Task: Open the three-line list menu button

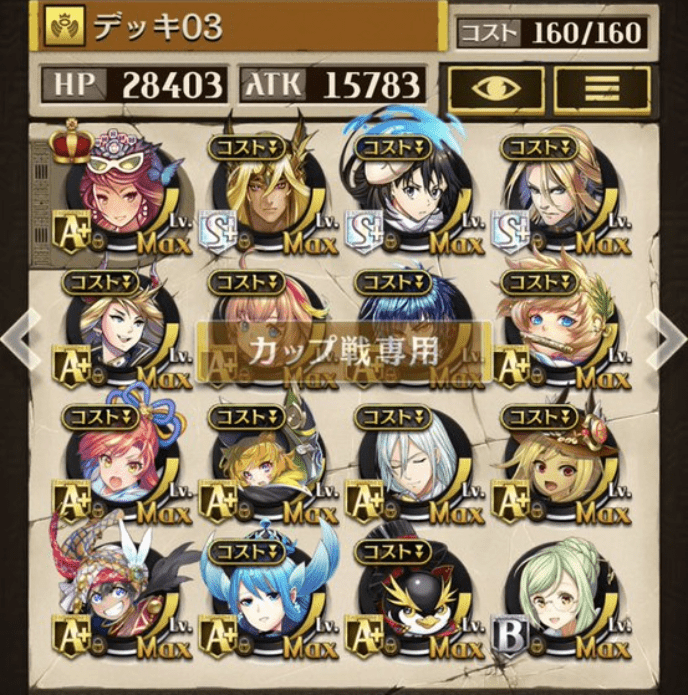Action: (603, 91)
